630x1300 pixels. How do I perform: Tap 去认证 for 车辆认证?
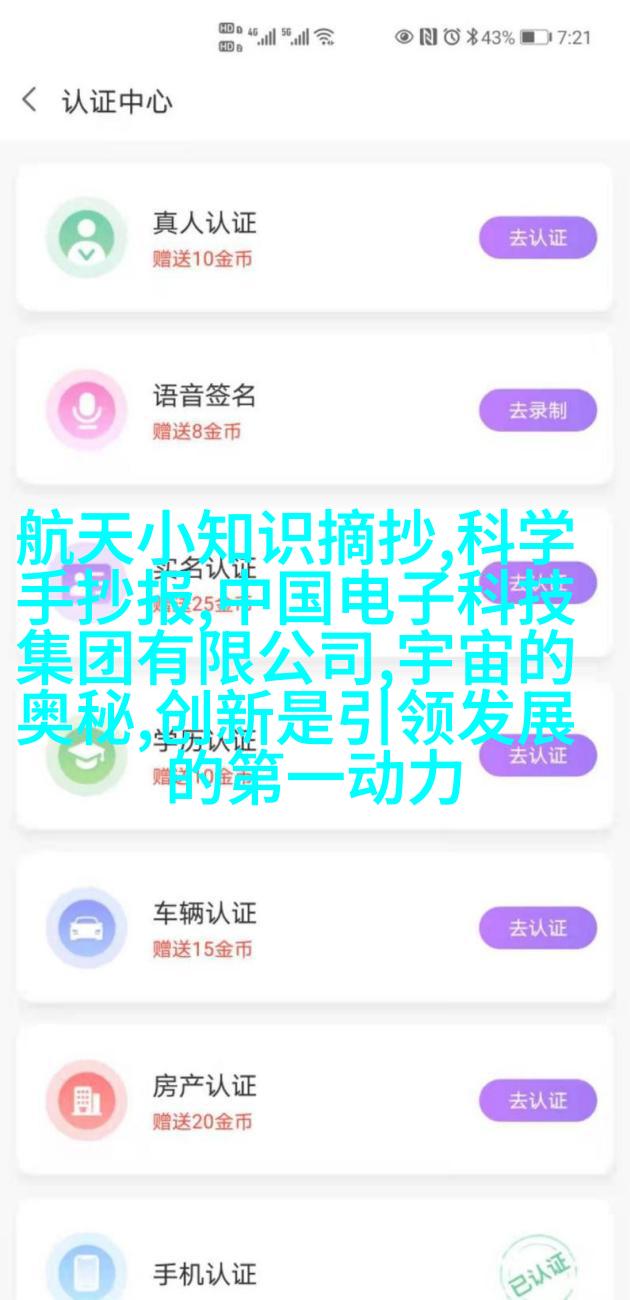pyautogui.click(x=537, y=928)
